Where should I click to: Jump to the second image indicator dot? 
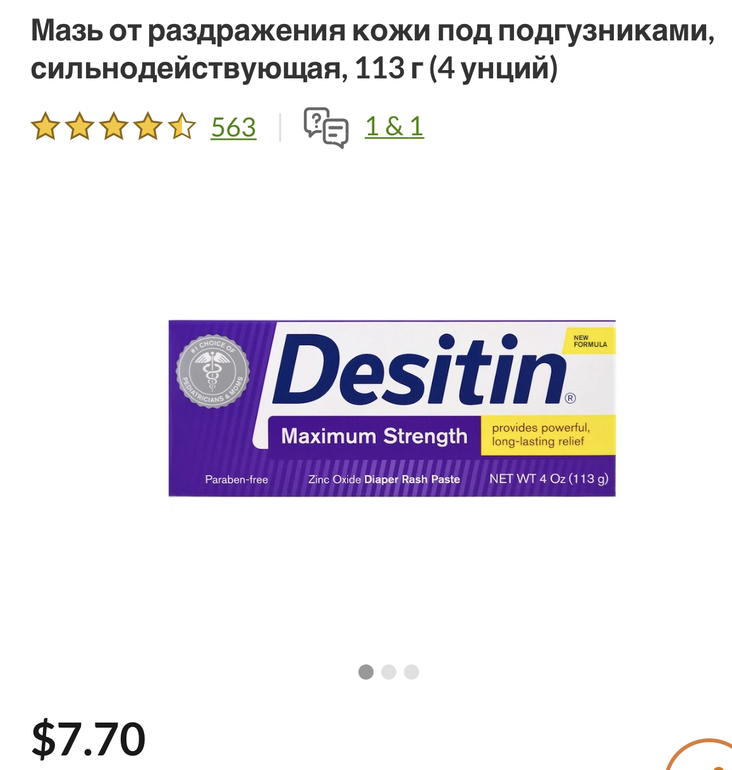(x=389, y=672)
